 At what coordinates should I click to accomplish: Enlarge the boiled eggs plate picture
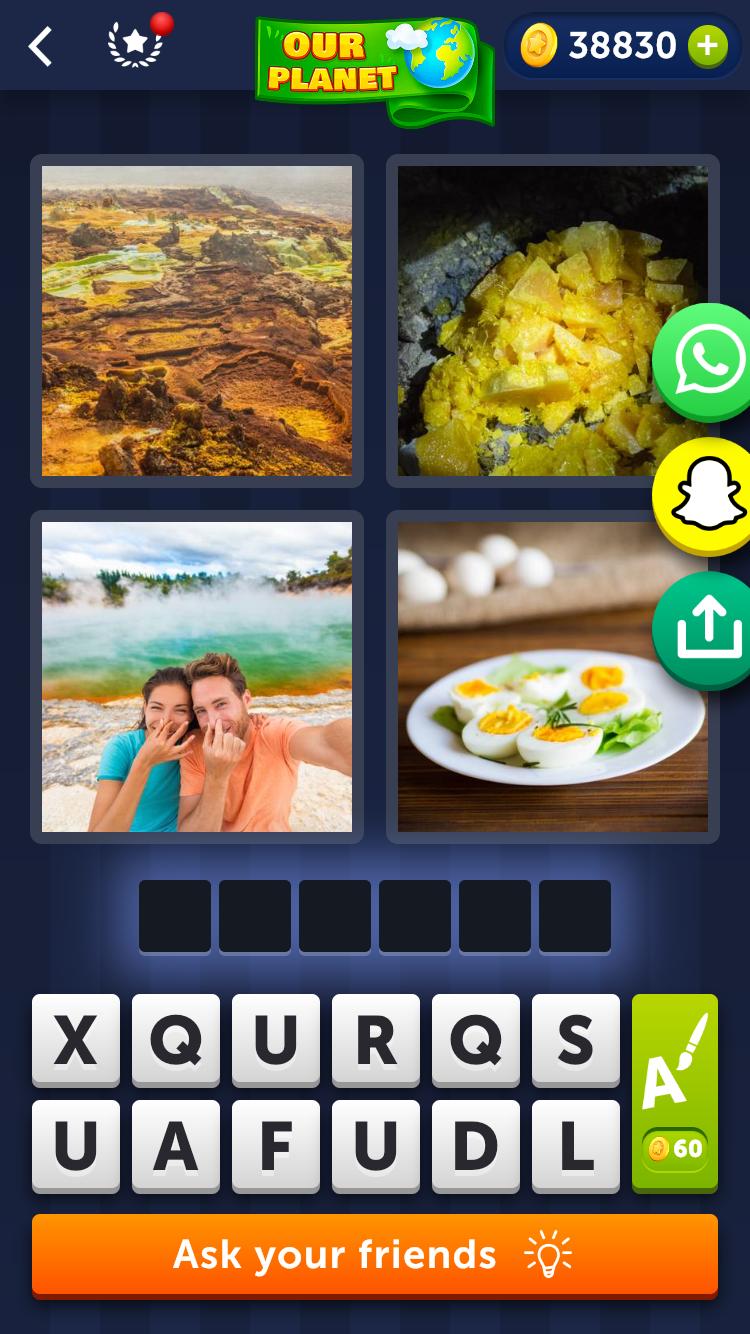pyautogui.click(x=552, y=677)
